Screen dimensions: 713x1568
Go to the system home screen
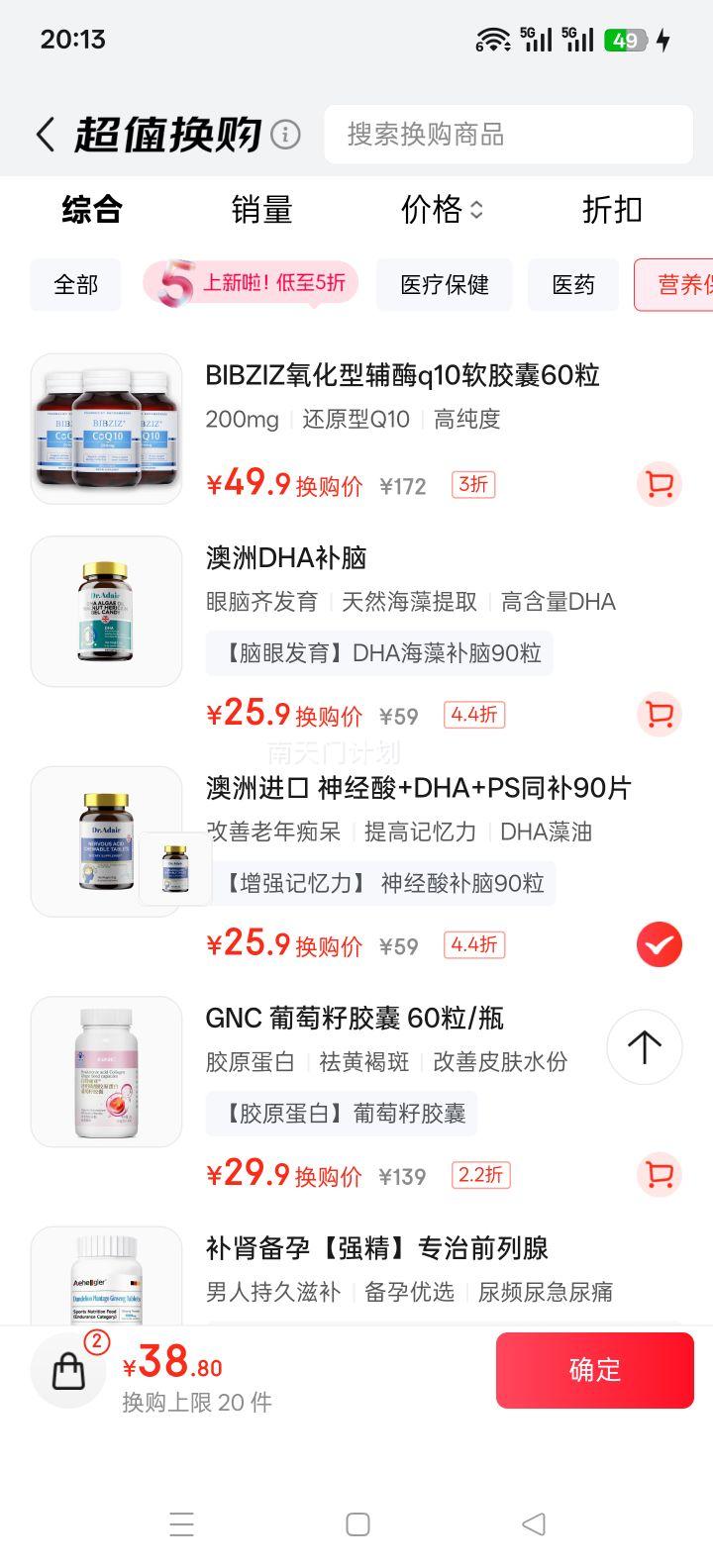tap(357, 1524)
